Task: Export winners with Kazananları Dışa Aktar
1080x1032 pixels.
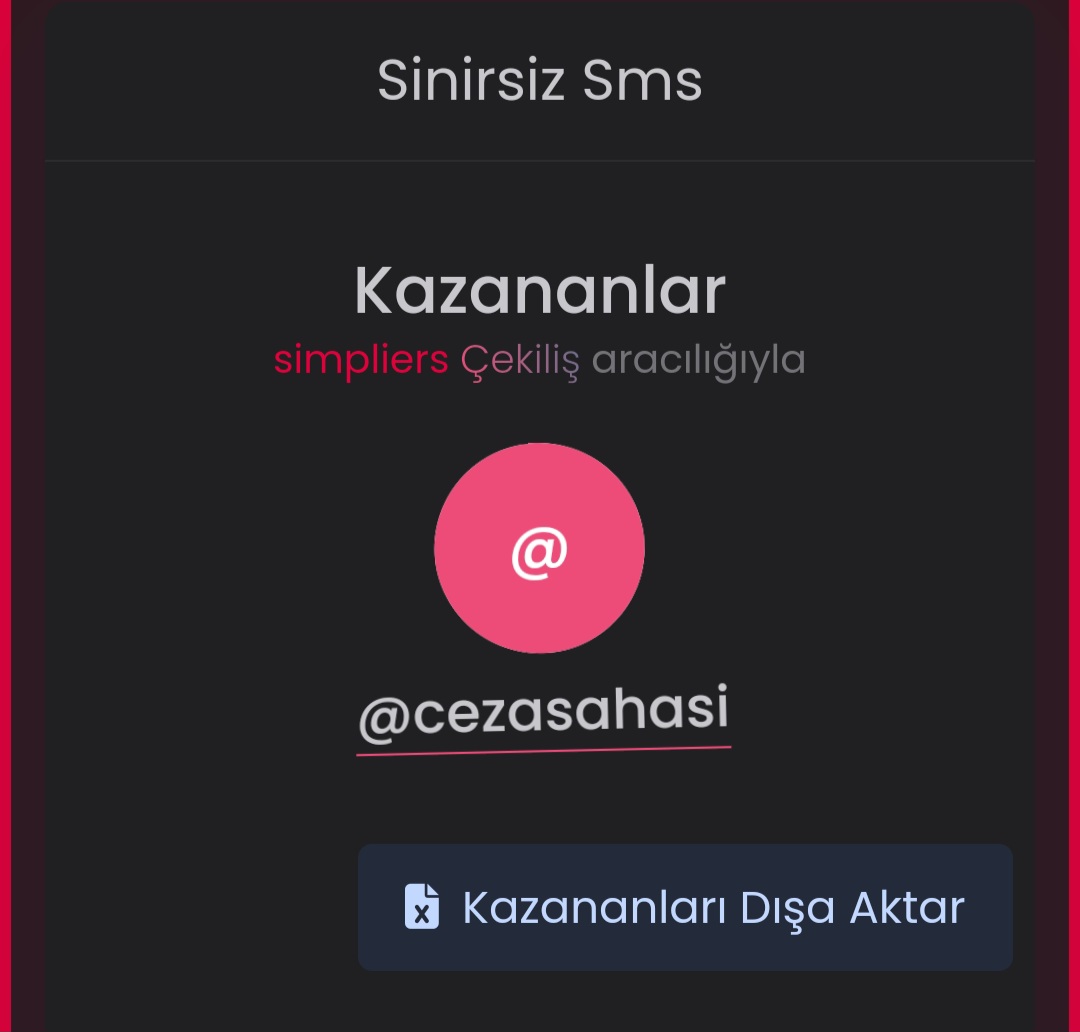Action: 685,907
